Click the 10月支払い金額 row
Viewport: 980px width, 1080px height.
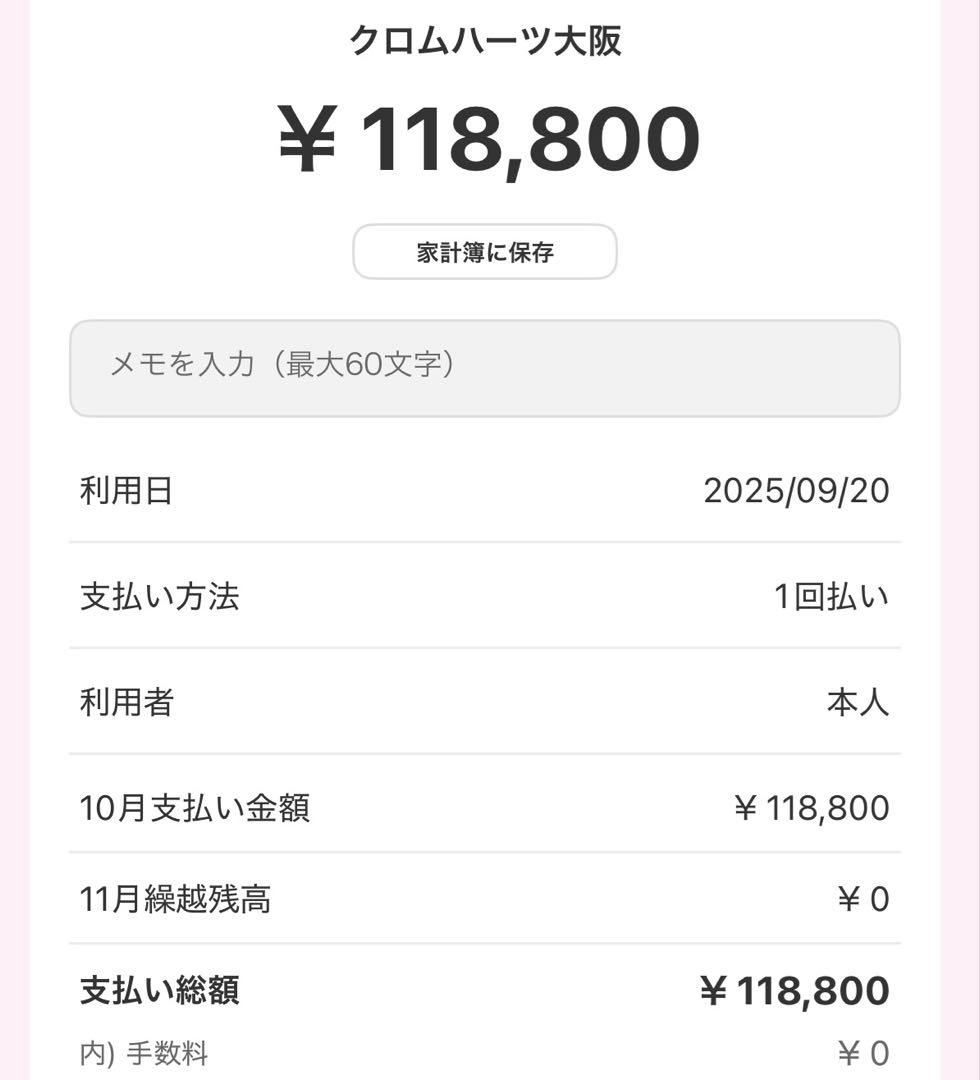(x=485, y=805)
